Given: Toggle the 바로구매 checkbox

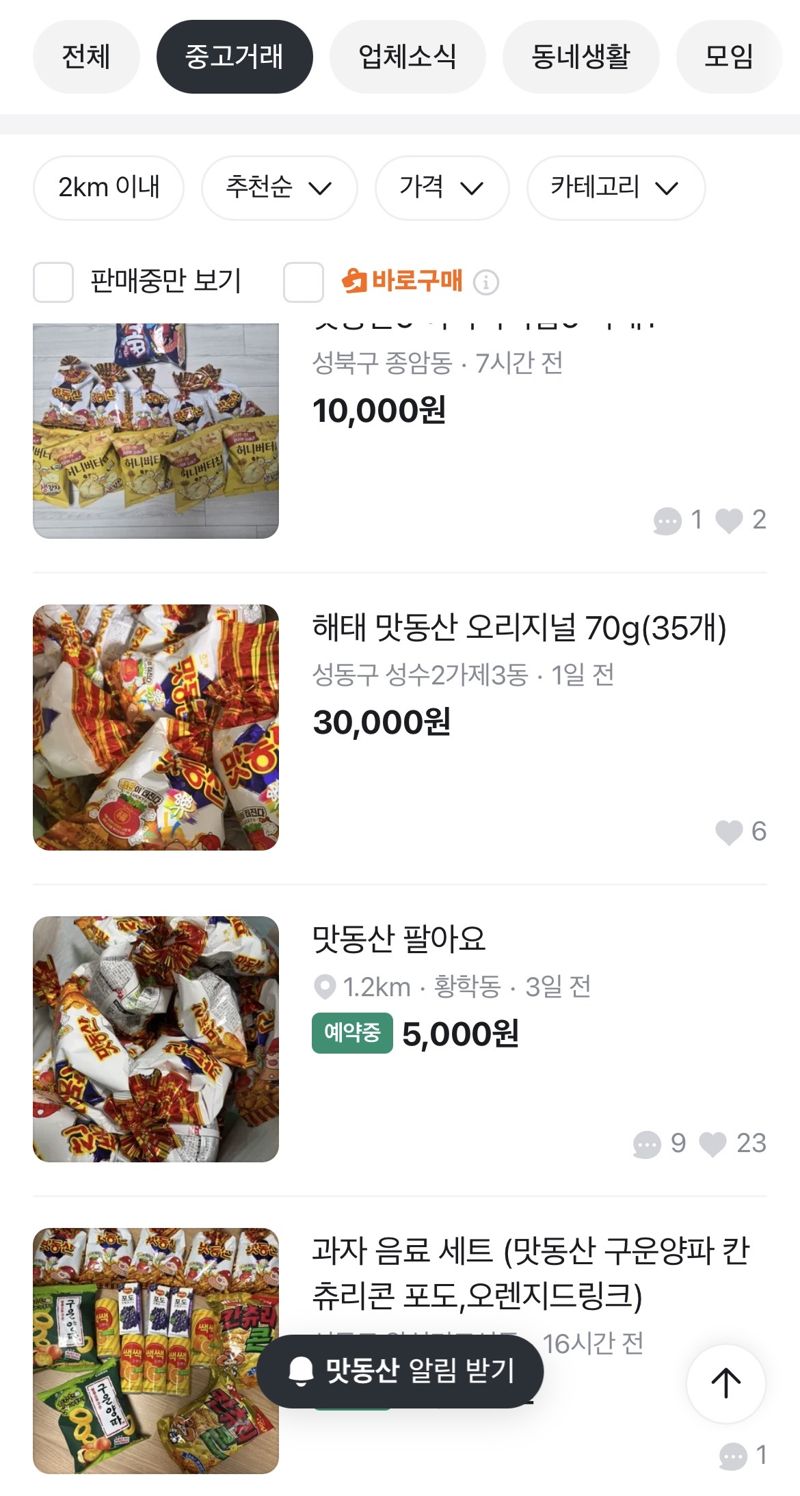Looking at the screenshot, I should coord(302,283).
